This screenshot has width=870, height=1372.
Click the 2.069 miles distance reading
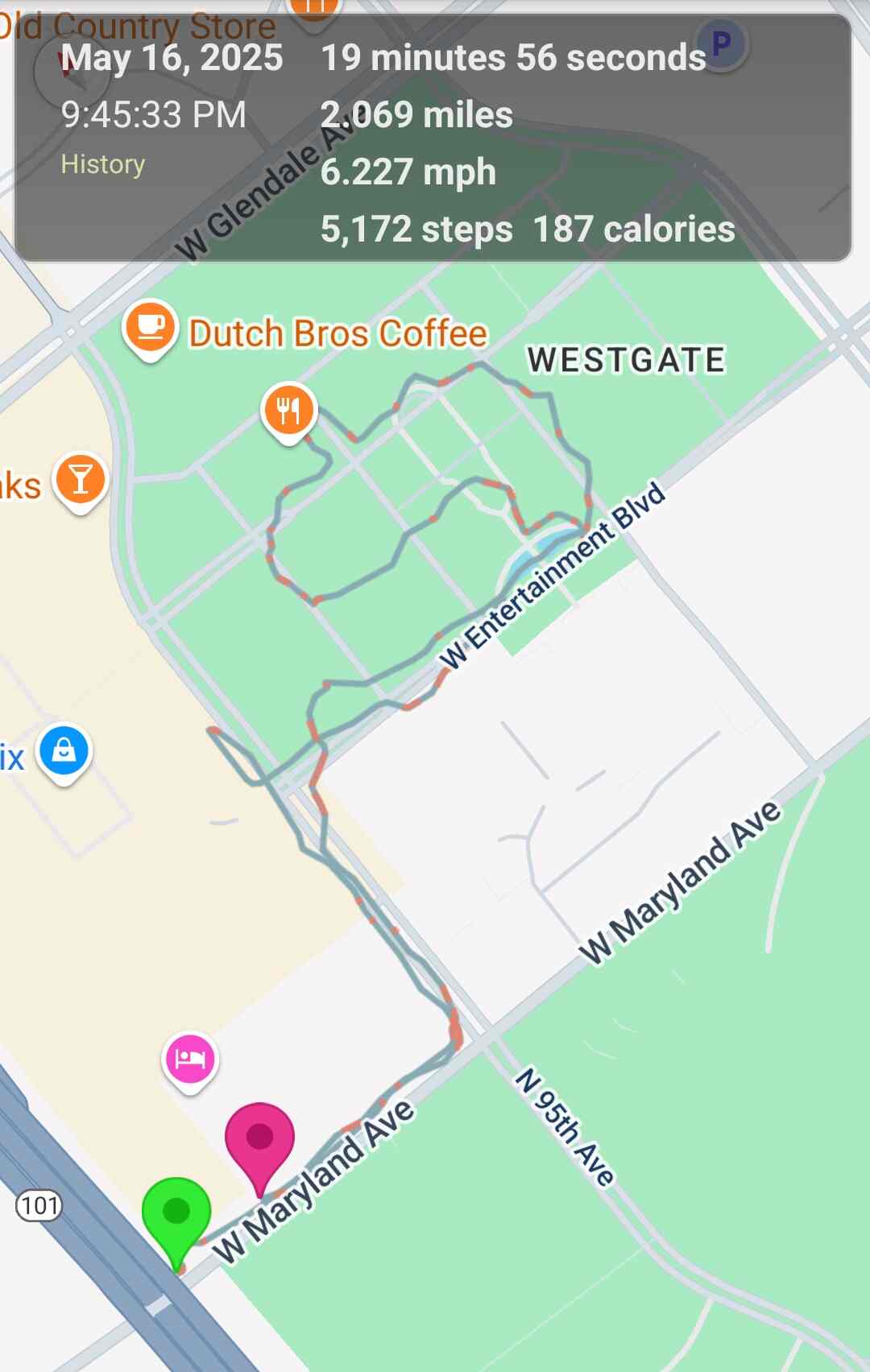416,114
